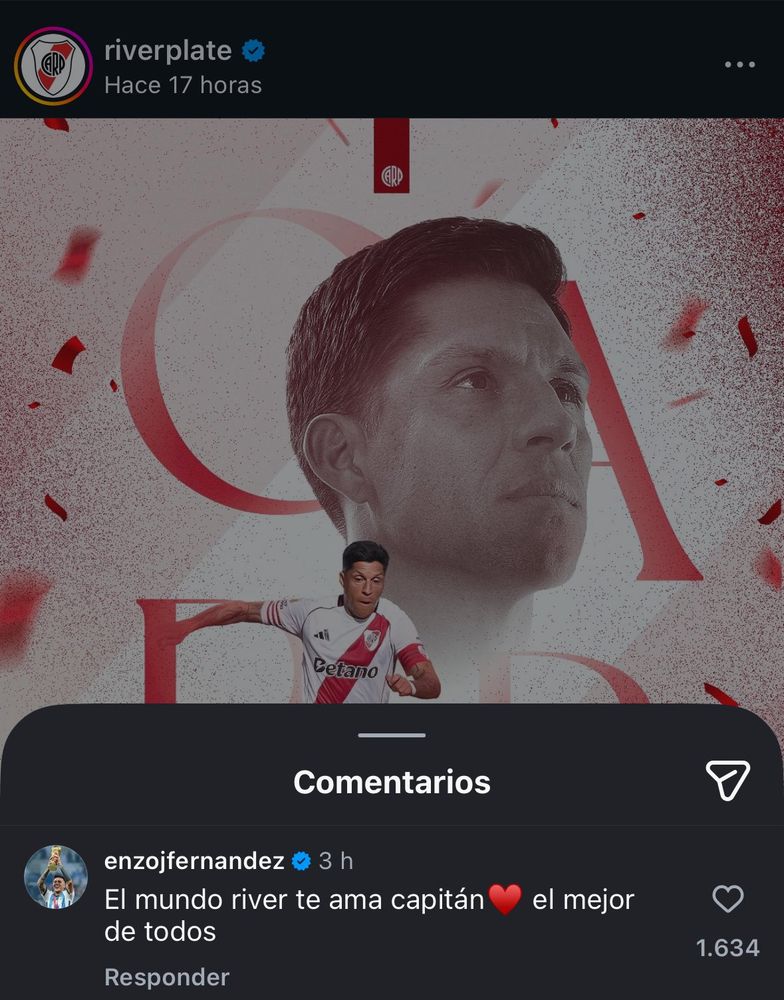Tap the comments sheet drag handle
Image resolution: width=784 pixels, height=1000 pixels.
click(x=391, y=735)
